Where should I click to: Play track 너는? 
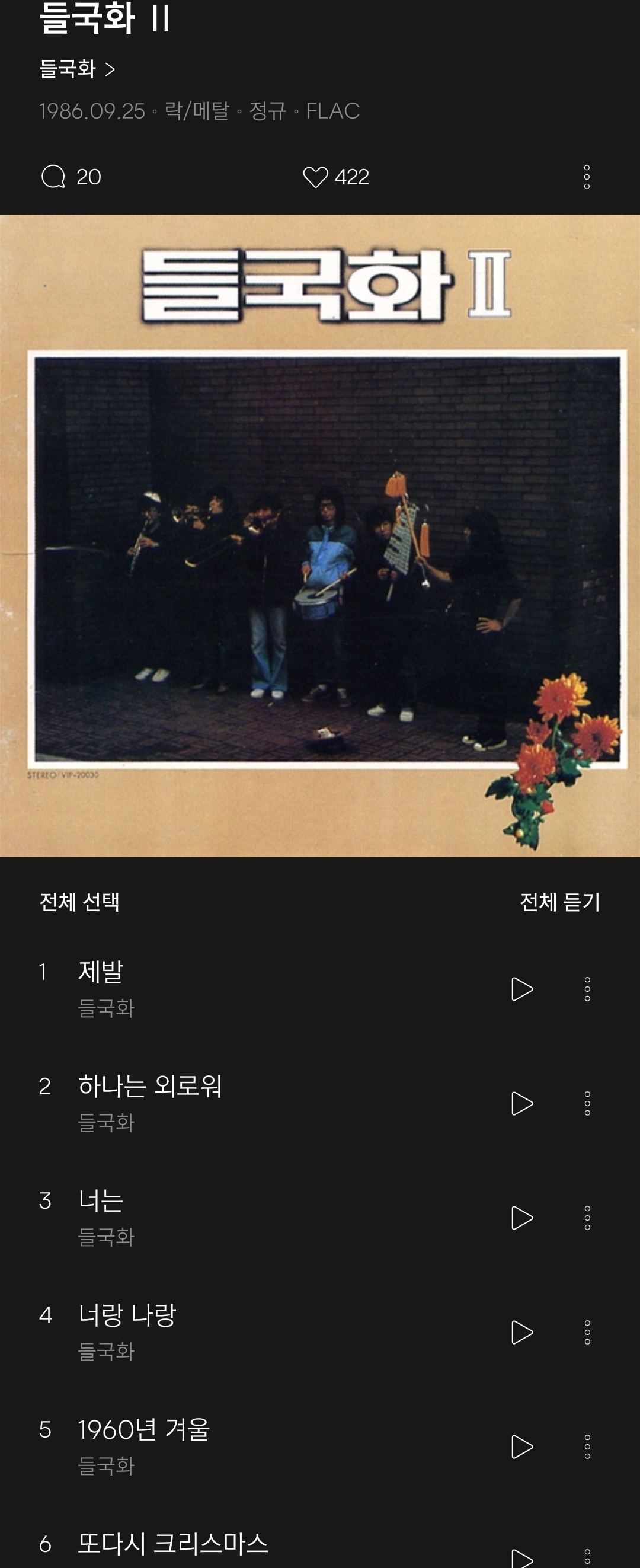click(x=521, y=1218)
